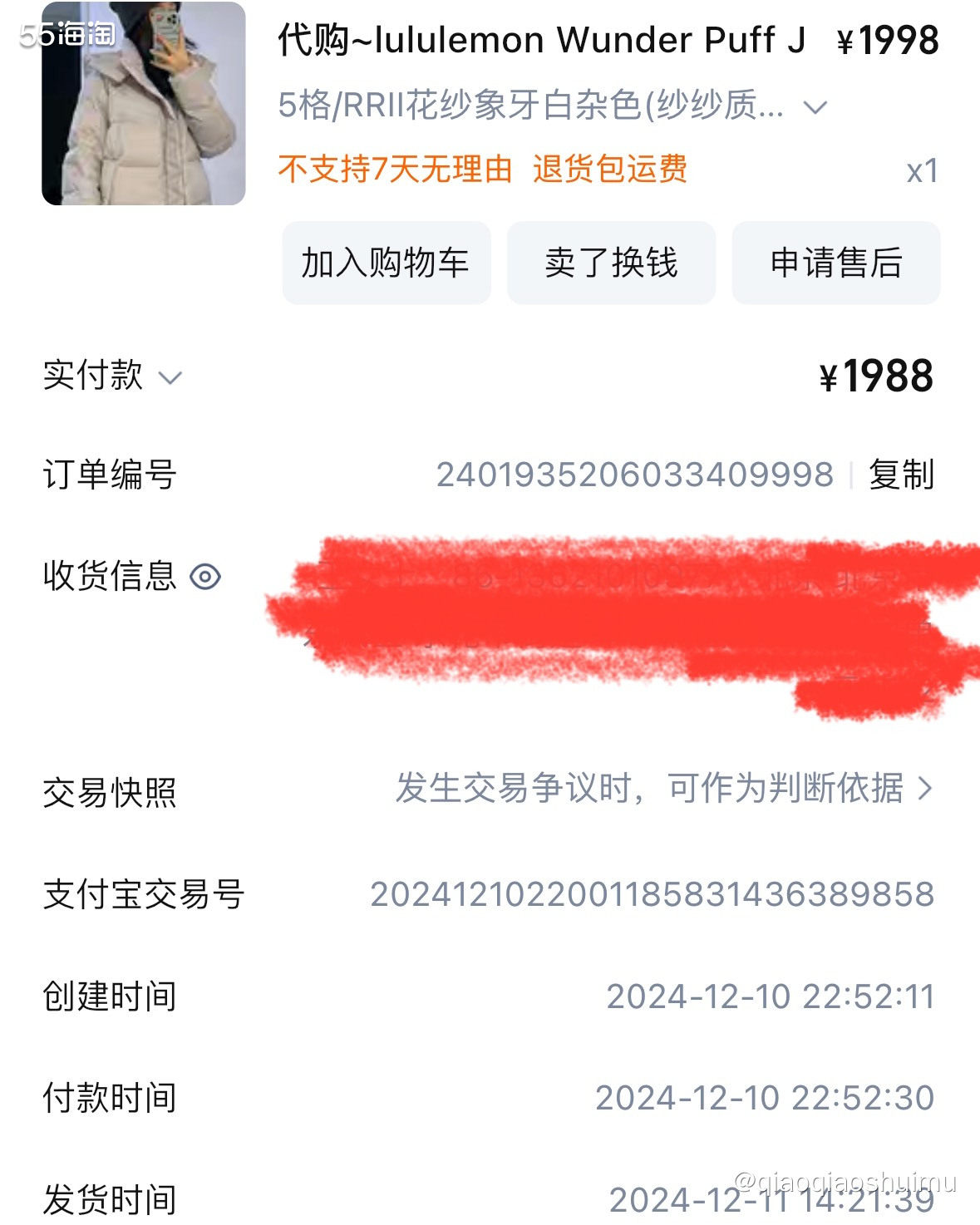
Task: Tap 复制 to copy the order number
Action: (899, 475)
